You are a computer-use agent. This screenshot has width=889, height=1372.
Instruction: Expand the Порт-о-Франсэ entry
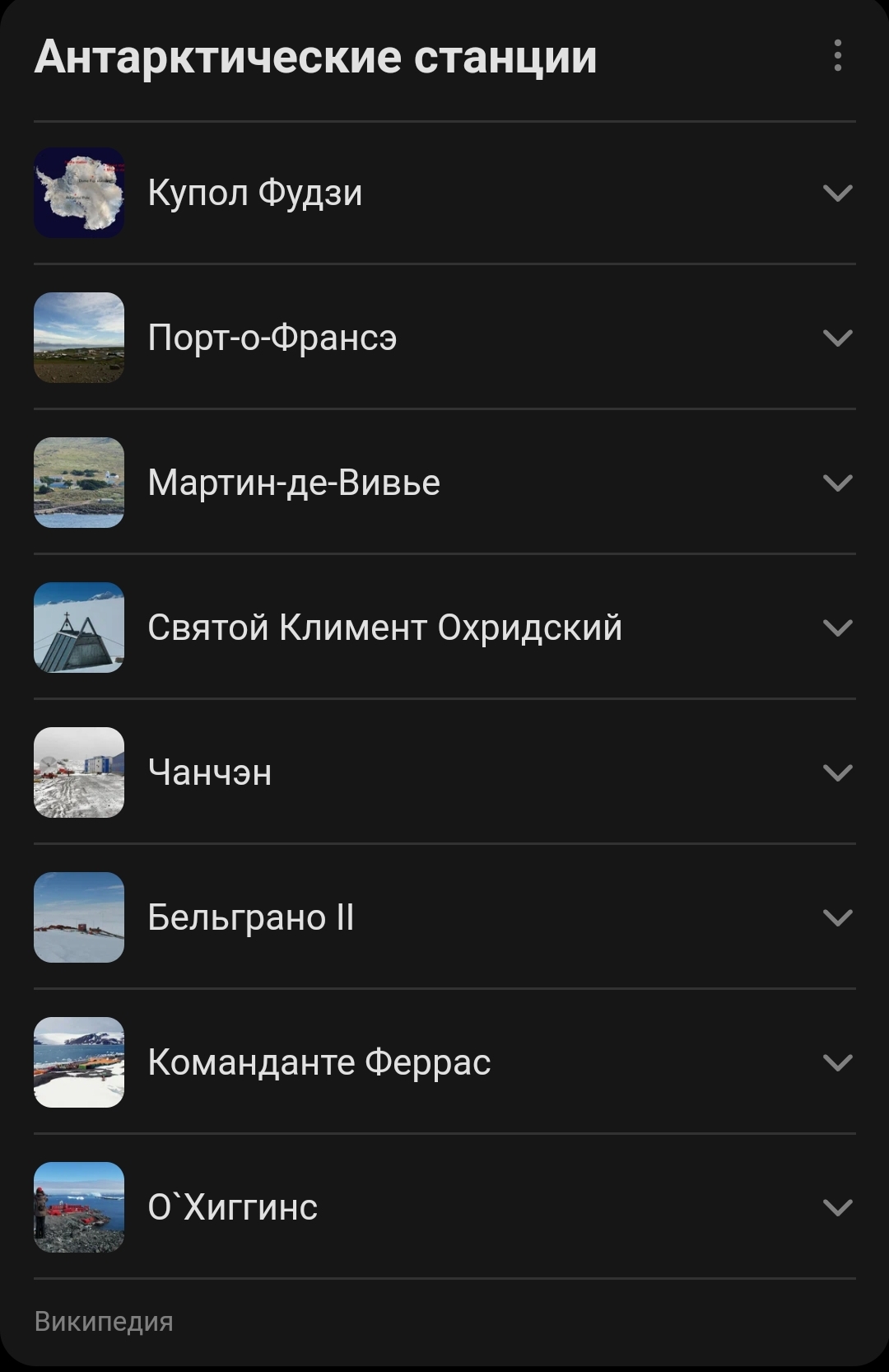pyautogui.click(x=837, y=338)
